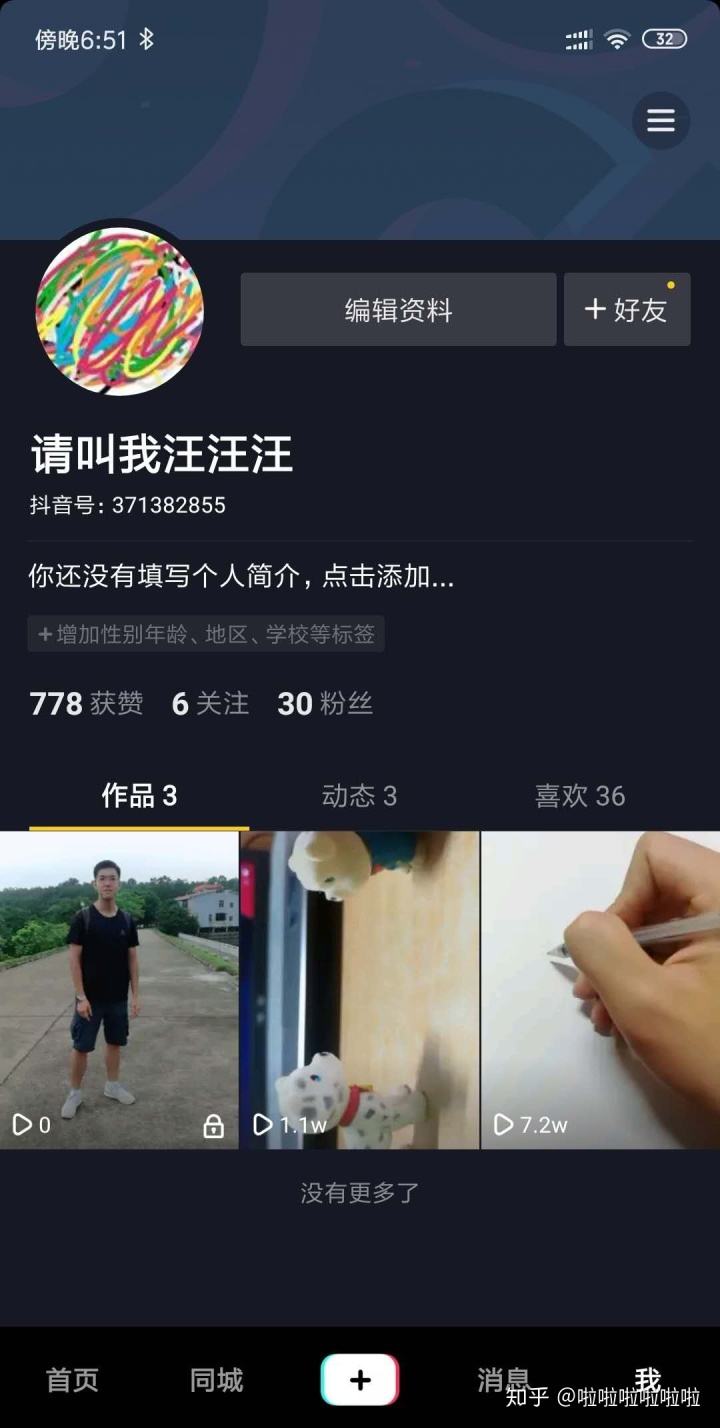Add personal bio via the prompt text

pyautogui.click(x=240, y=578)
